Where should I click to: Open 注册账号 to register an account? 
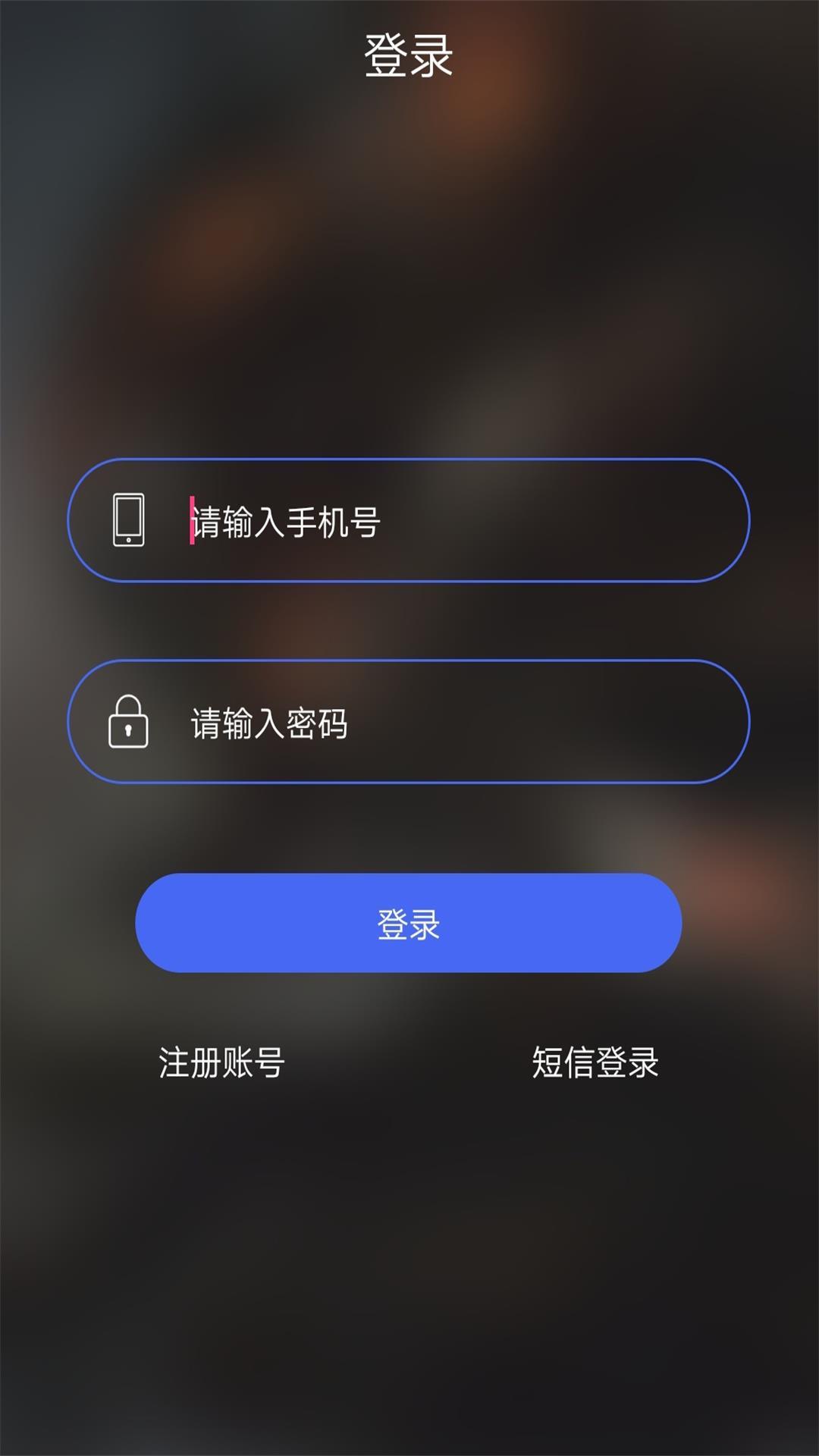point(221,1062)
